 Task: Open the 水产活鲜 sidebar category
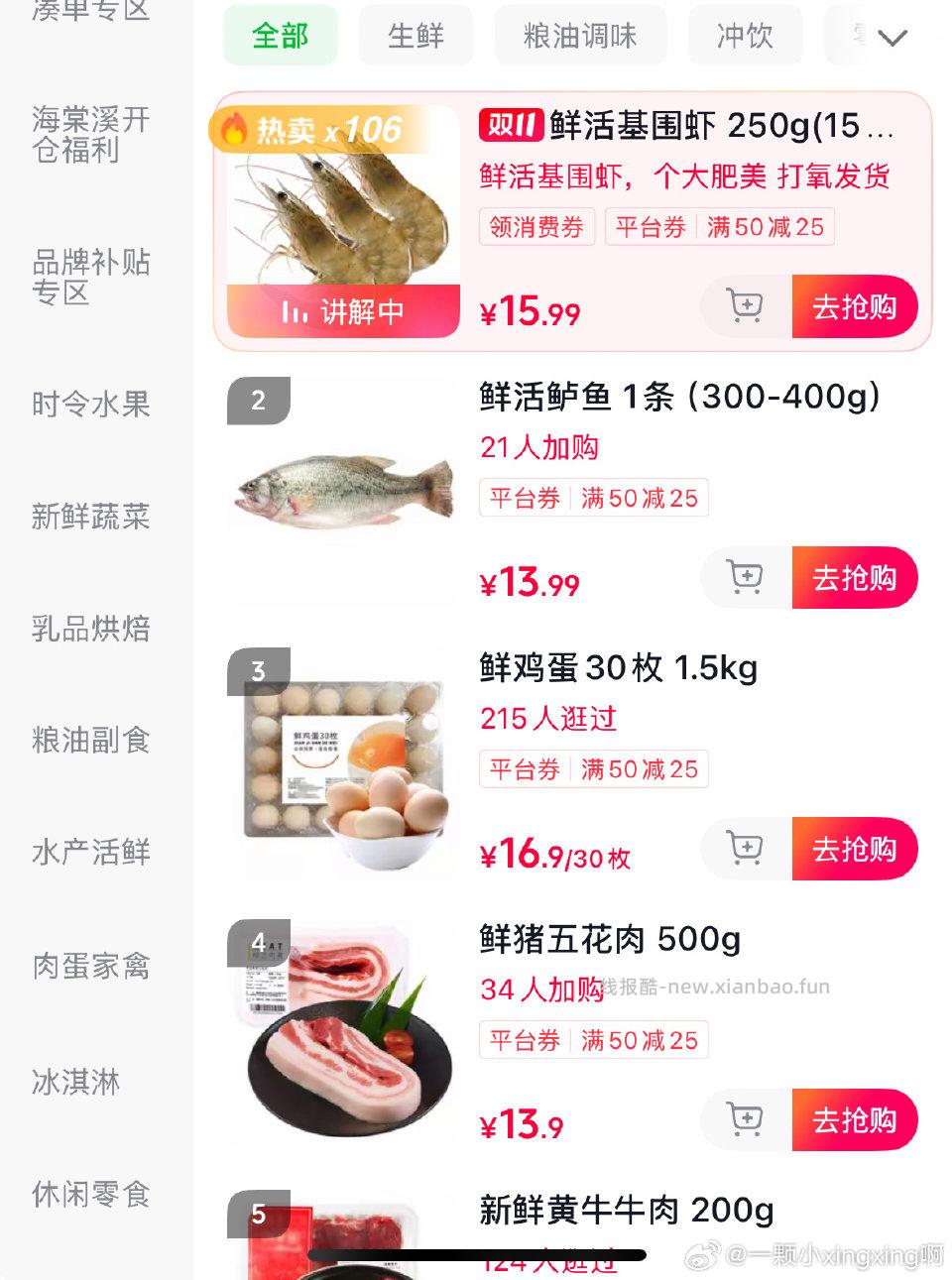91,851
